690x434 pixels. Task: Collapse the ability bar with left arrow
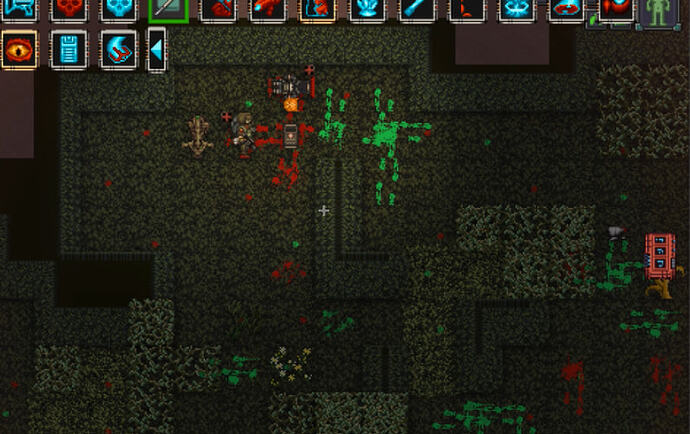(x=157, y=48)
